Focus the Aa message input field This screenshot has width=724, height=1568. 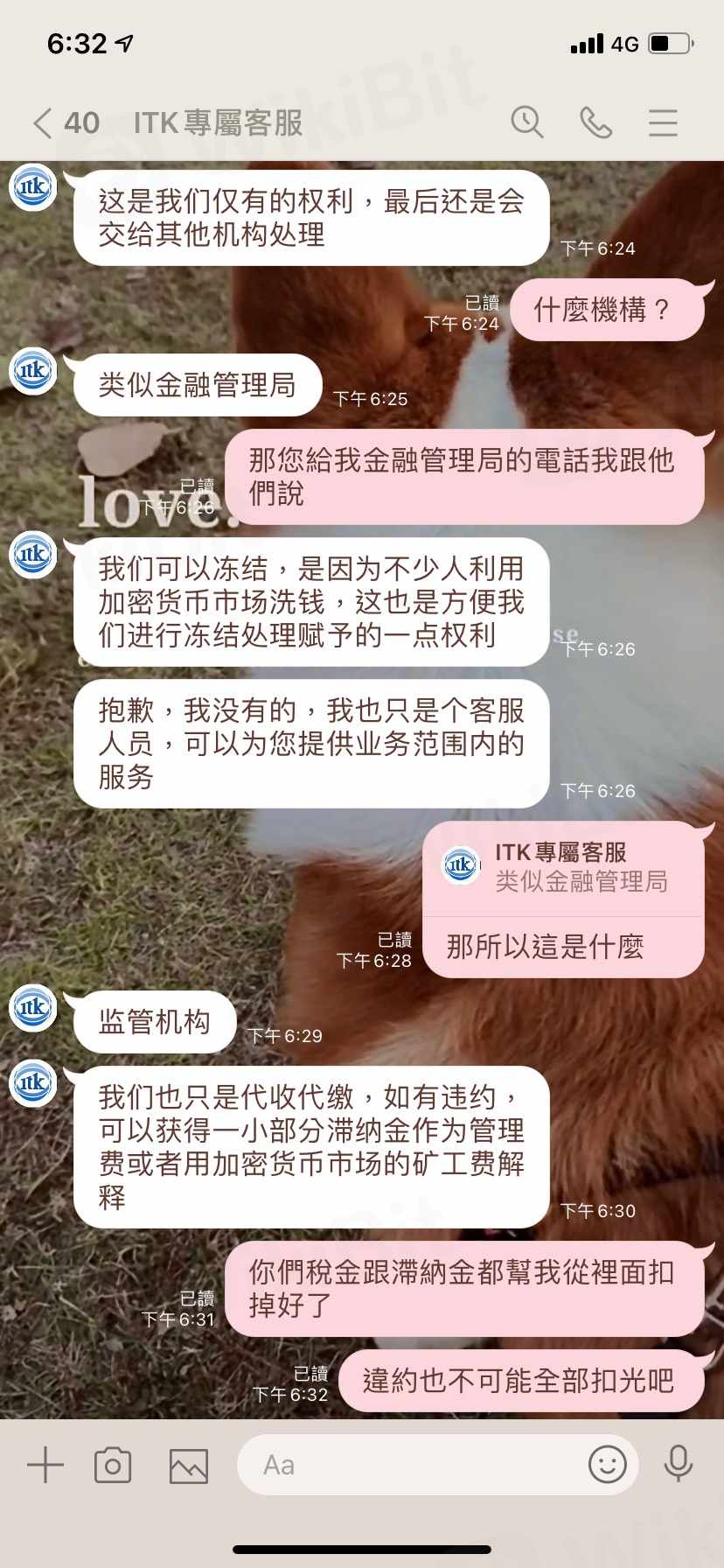411,1465
